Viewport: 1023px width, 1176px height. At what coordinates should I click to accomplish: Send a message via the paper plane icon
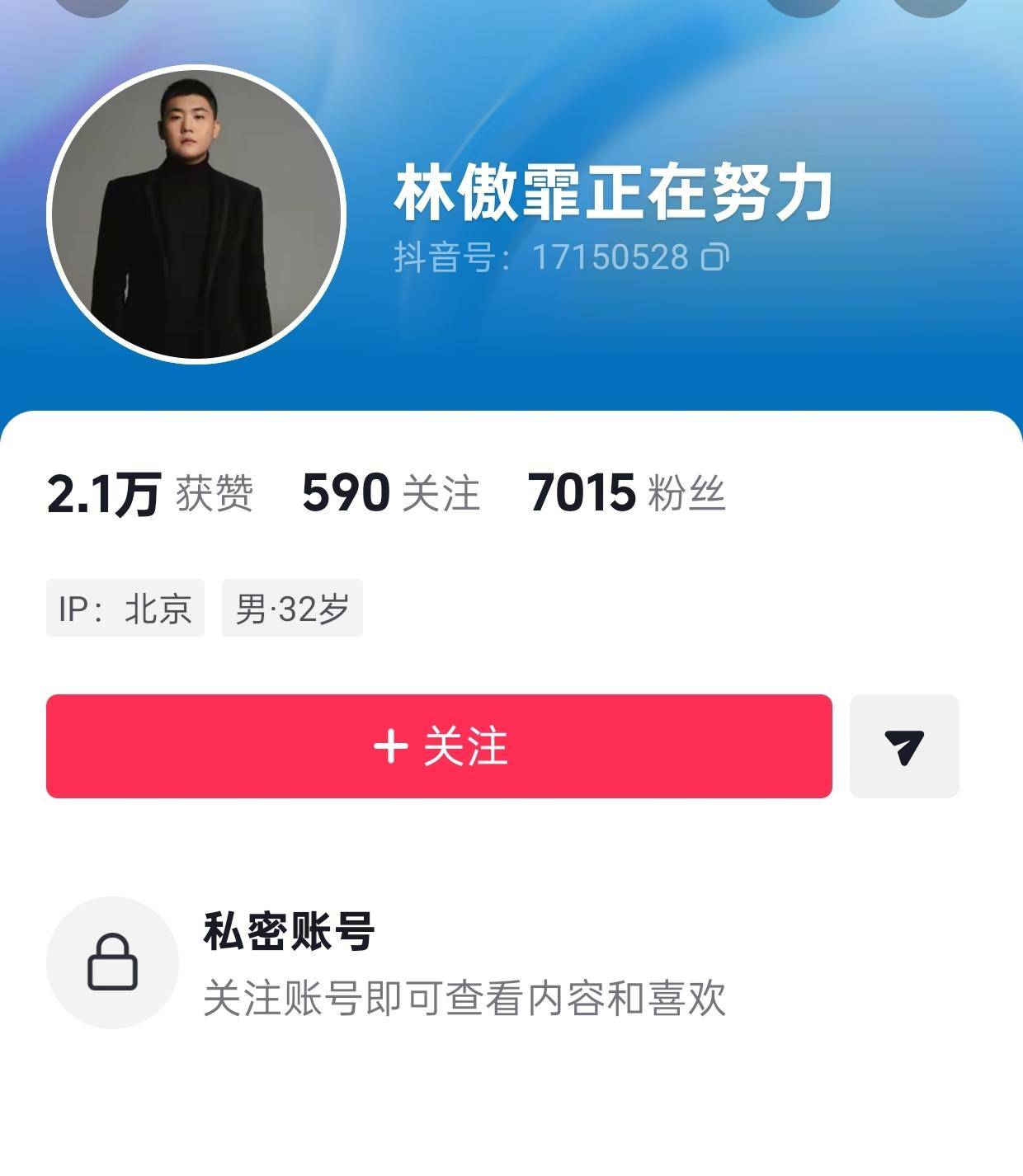904,746
